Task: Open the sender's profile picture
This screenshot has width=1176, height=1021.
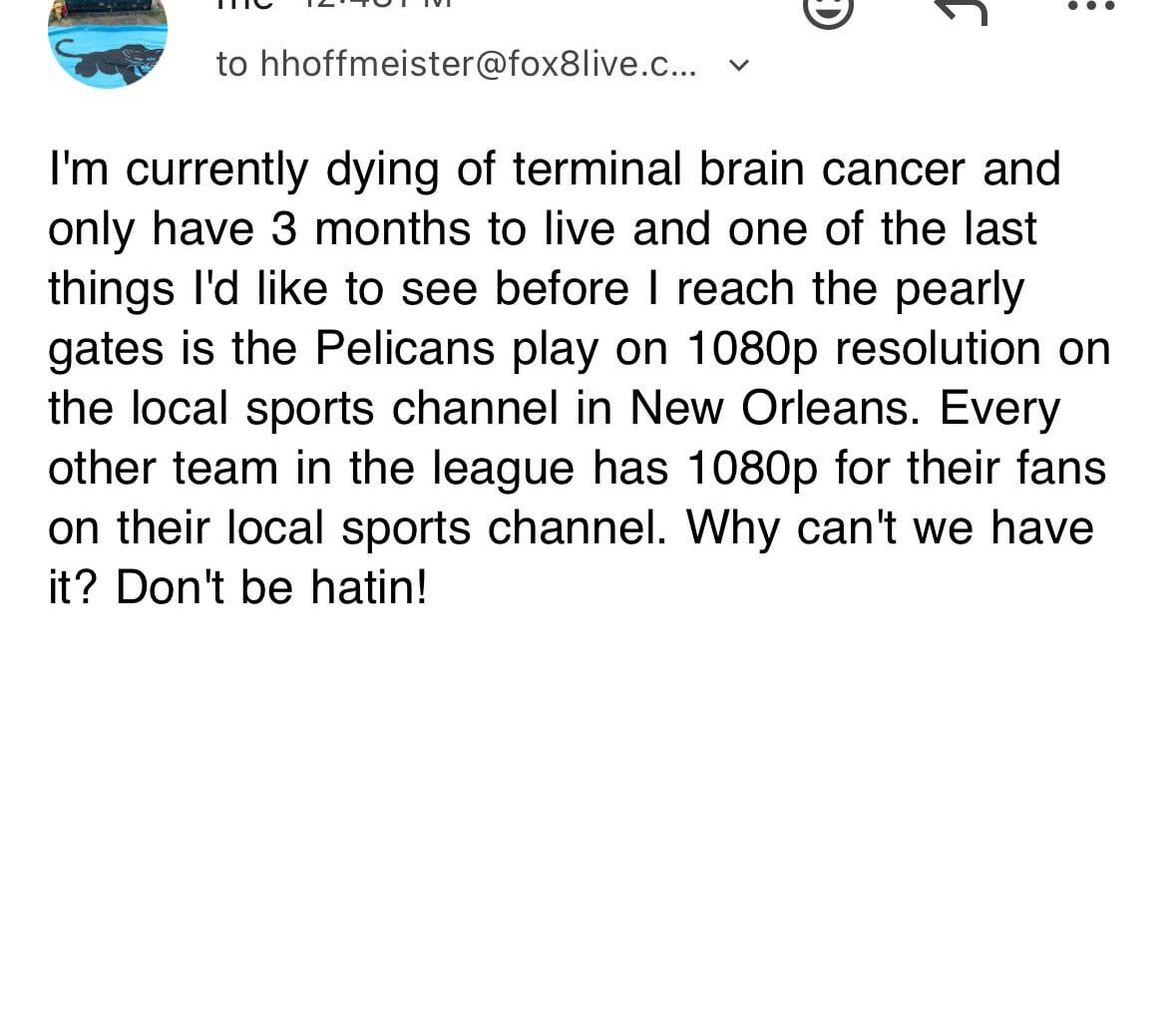Action: tap(108, 43)
